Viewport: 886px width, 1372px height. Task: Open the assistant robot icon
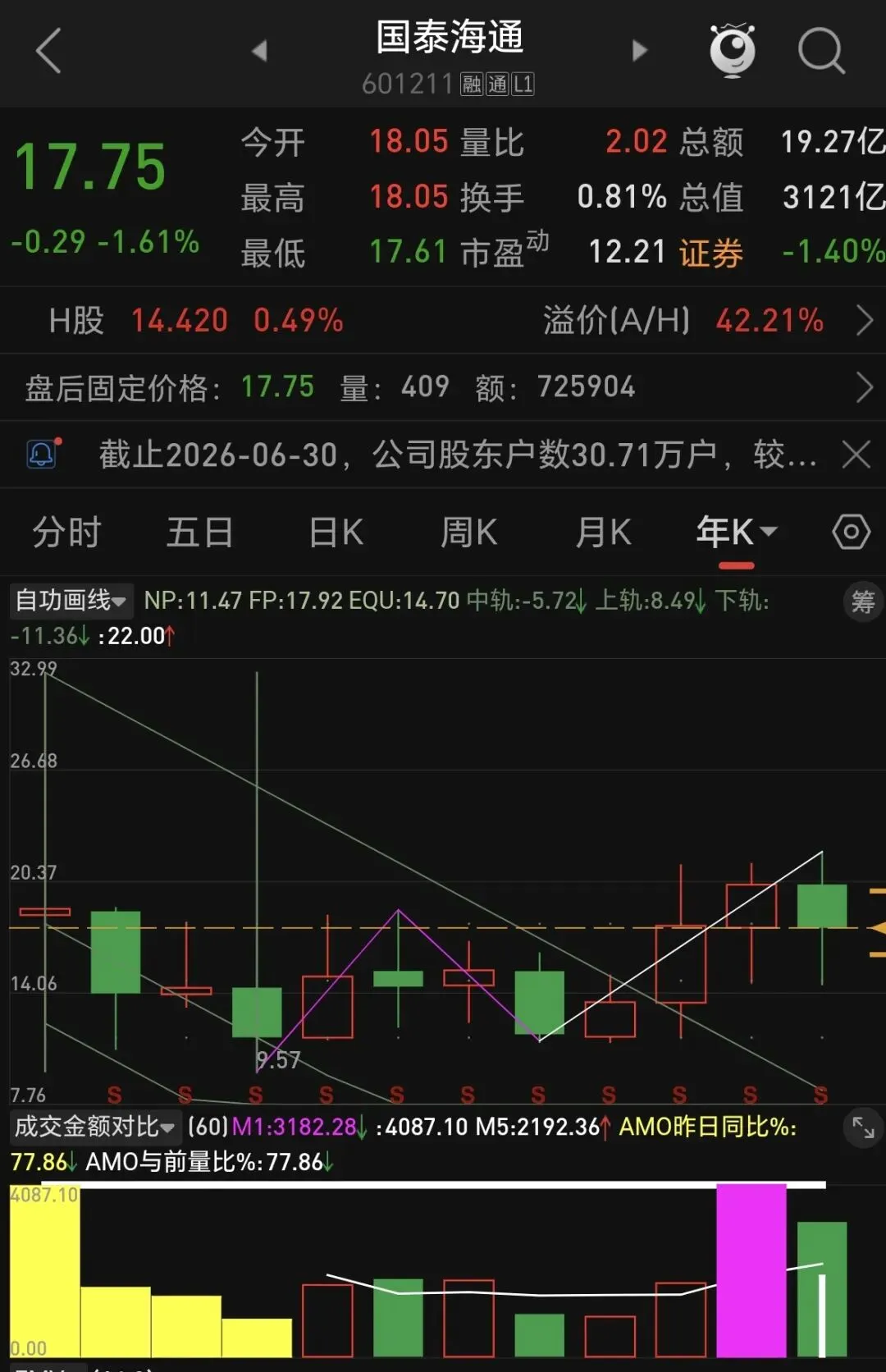coord(732,51)
